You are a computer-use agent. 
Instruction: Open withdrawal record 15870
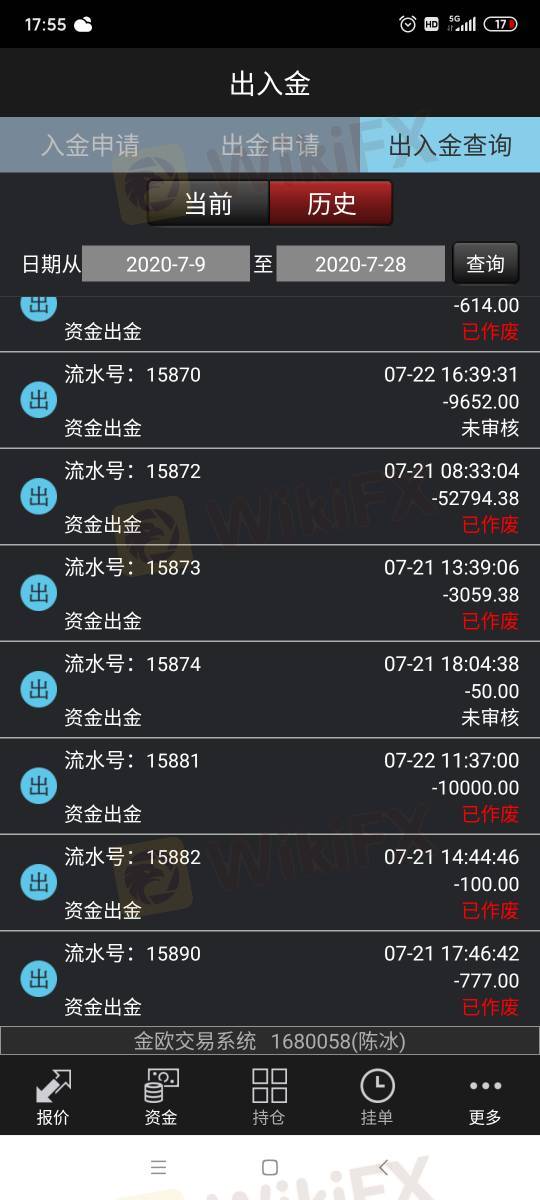270,401
